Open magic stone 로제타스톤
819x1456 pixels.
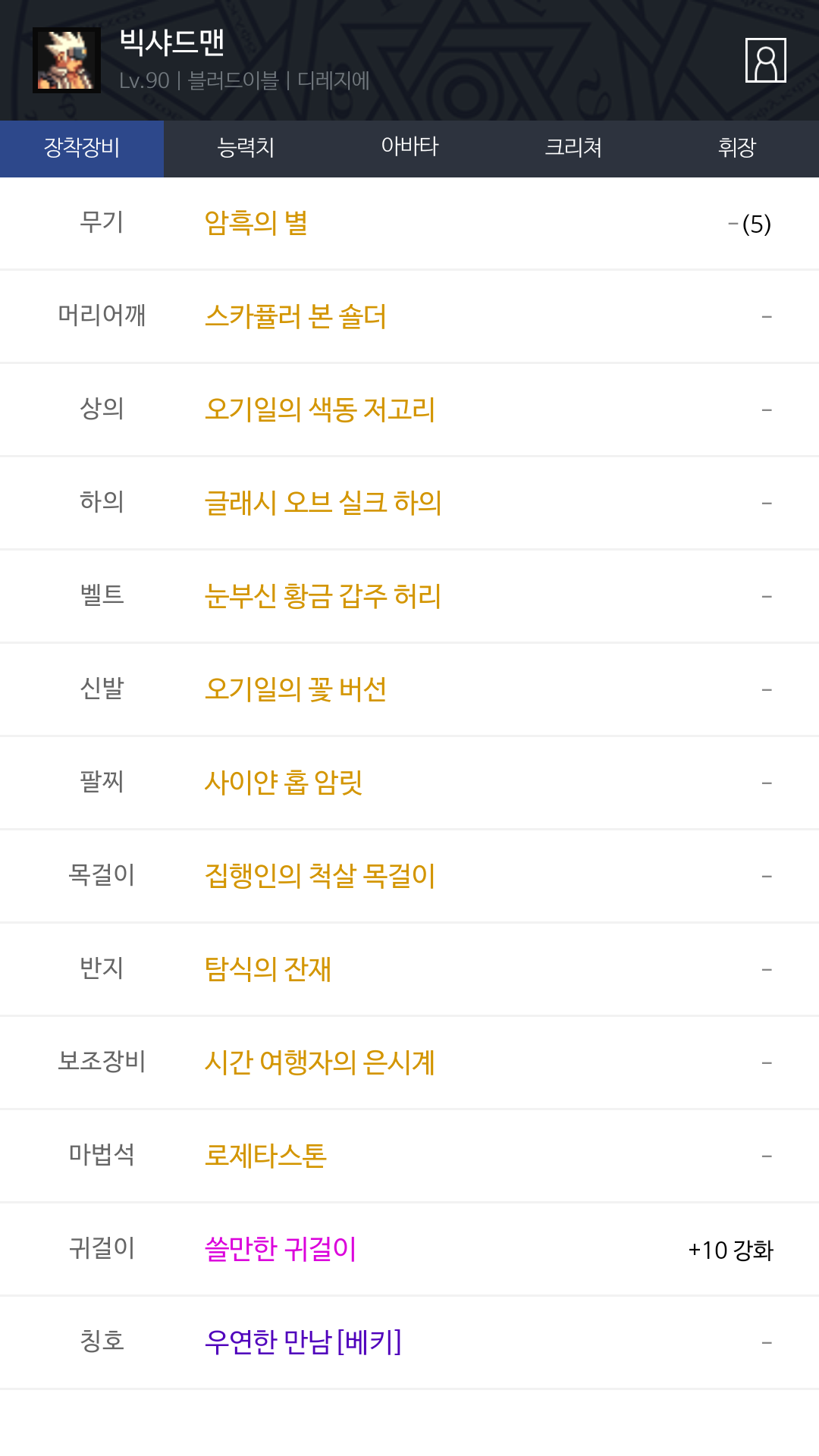265,1156
